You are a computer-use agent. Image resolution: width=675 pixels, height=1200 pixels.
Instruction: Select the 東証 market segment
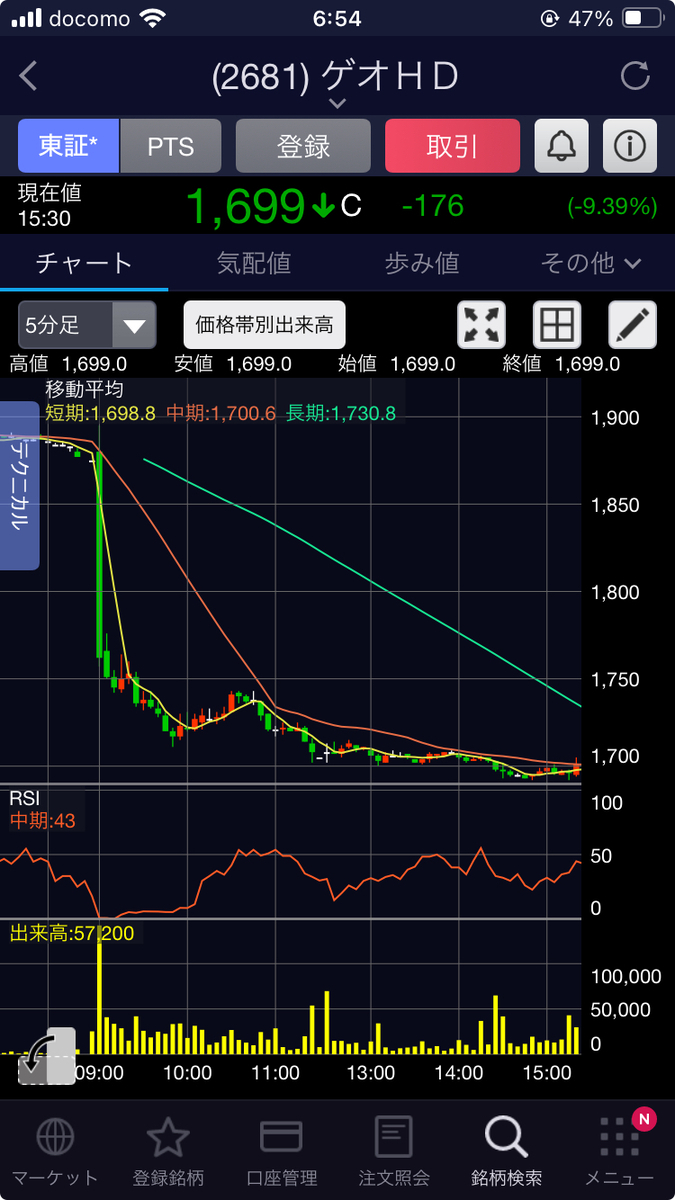pos(68,146)
